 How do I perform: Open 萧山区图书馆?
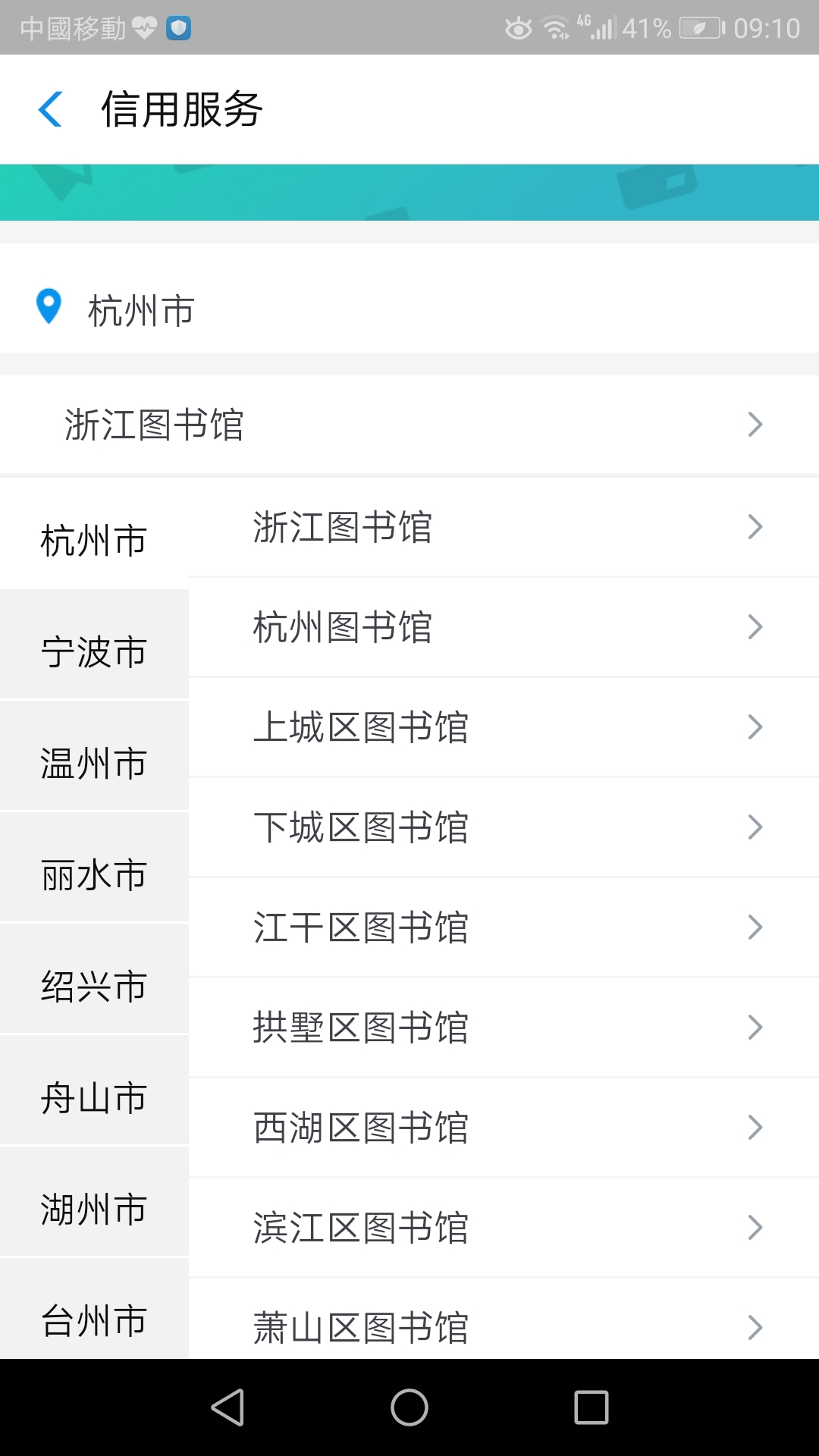pyautogui.click(x=504, y=1326)
